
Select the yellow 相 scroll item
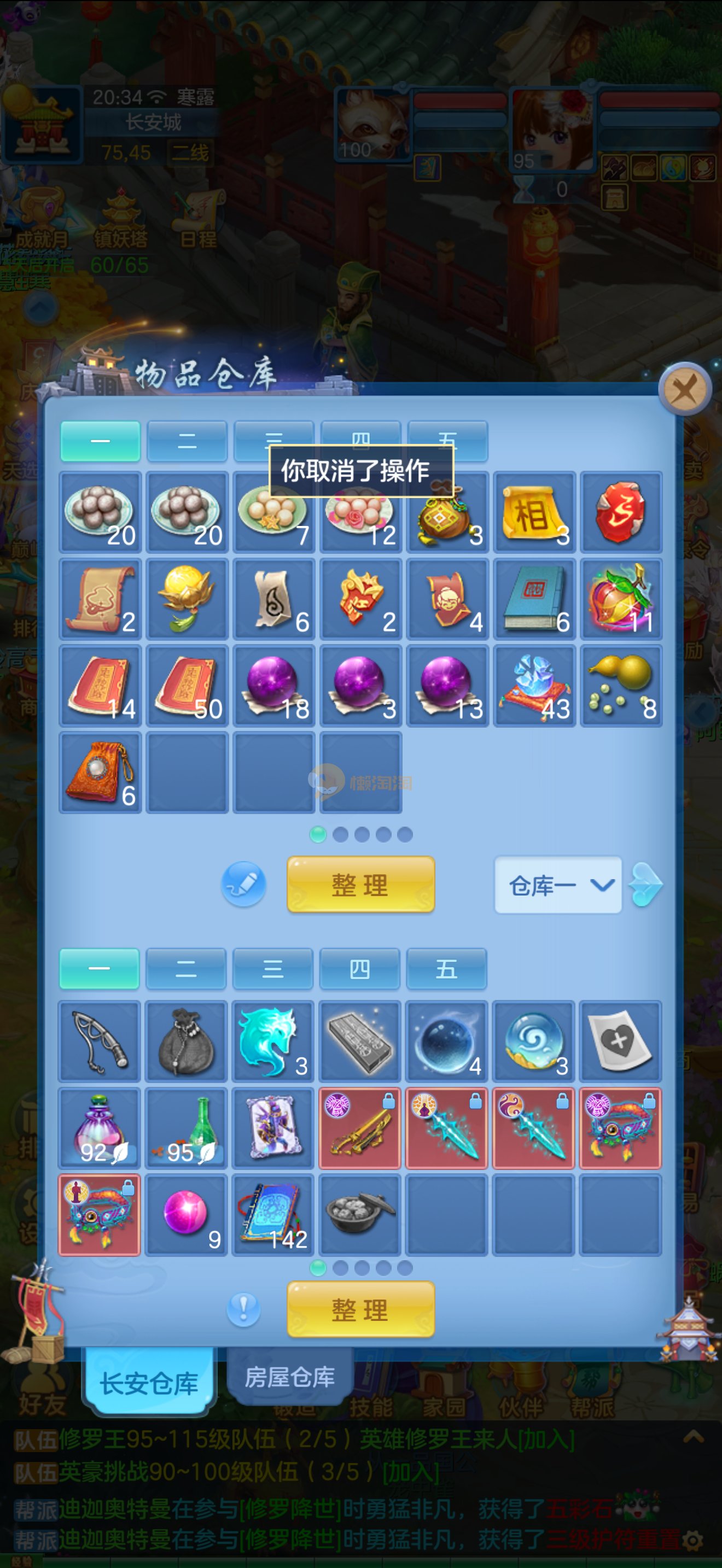coord(534,512)
